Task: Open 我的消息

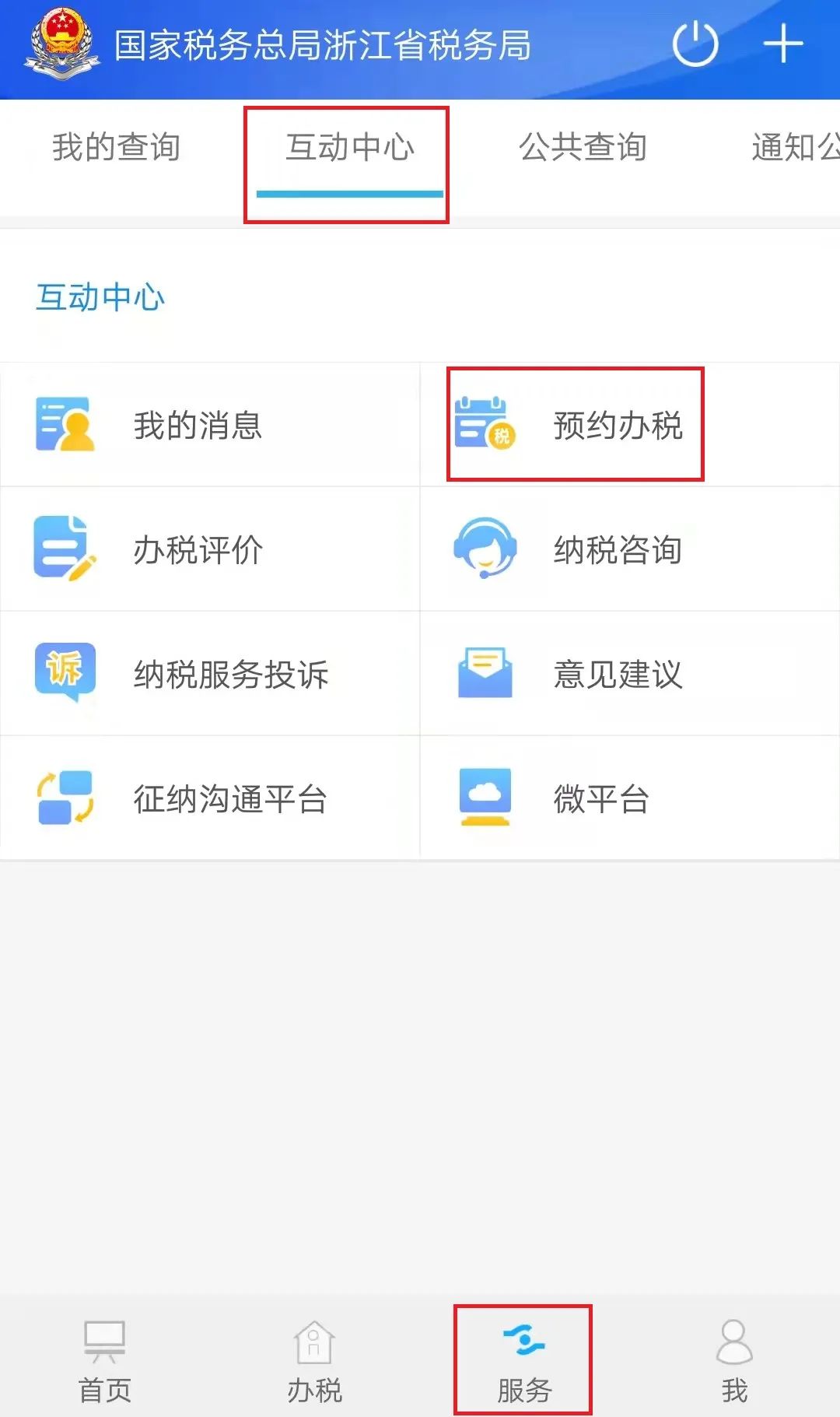Action: pos(210,425)
